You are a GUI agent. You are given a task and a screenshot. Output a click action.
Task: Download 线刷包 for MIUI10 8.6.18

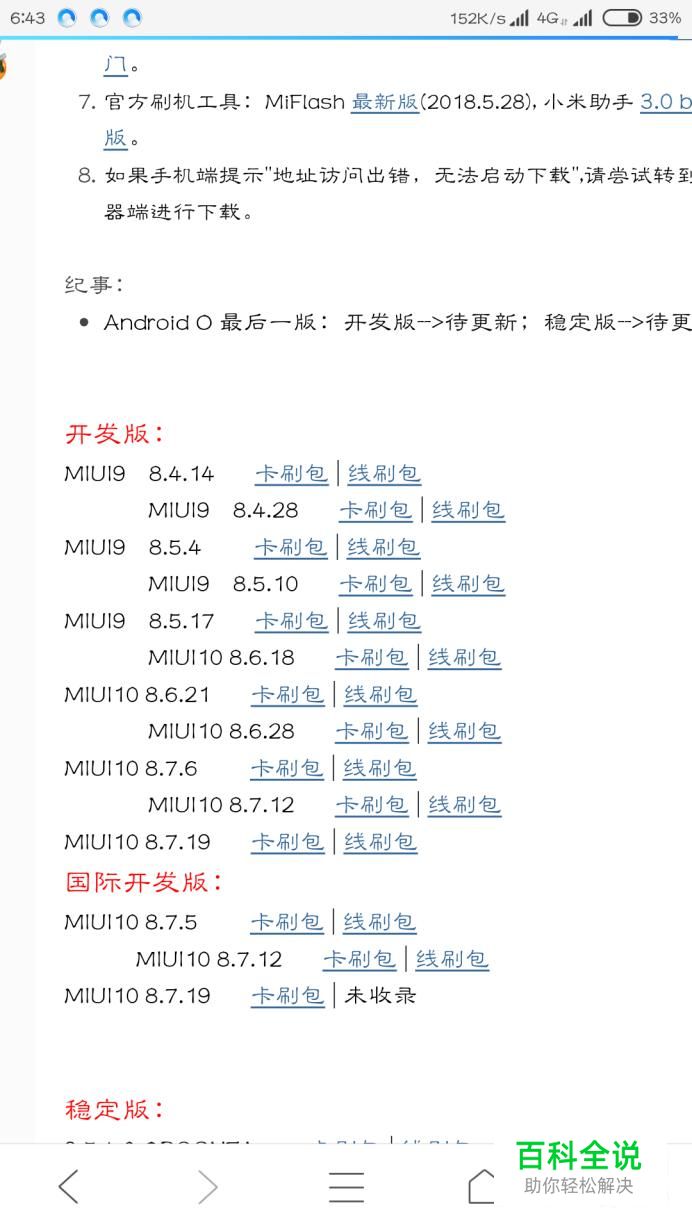[x=464, y=658]
